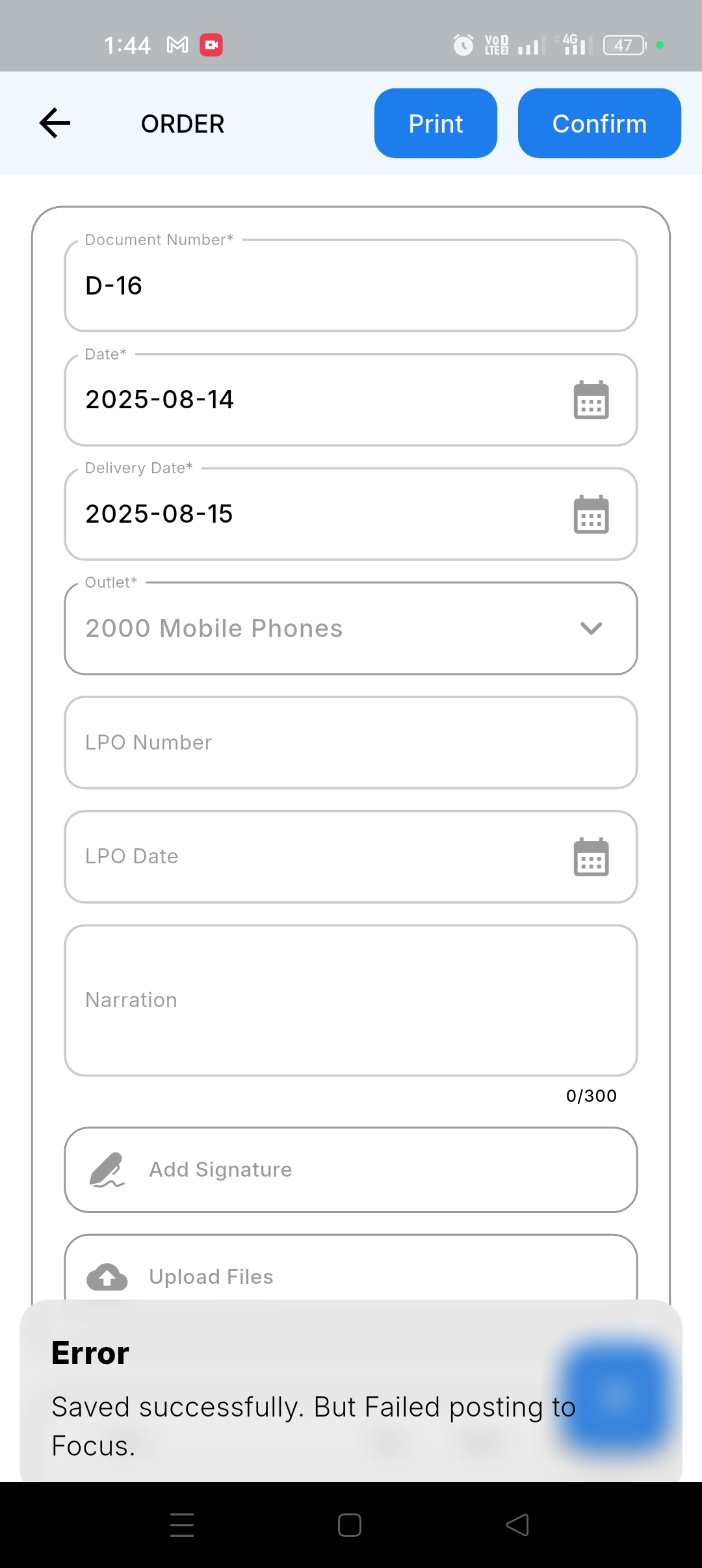Edit the Document Number field
Image resolution: width=702 pixels, height=1568 pixels.
351,286
